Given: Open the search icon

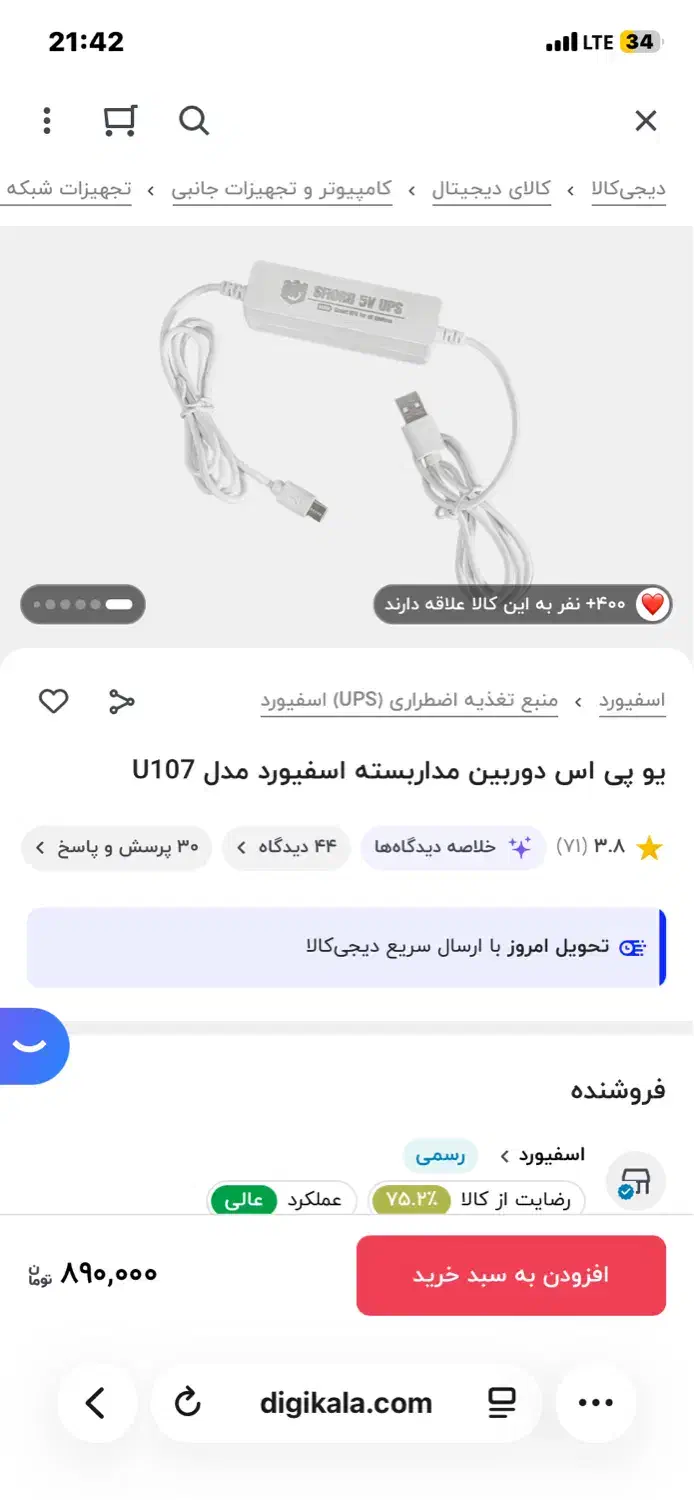Looking at the screenshot, I should pos(194,121).
